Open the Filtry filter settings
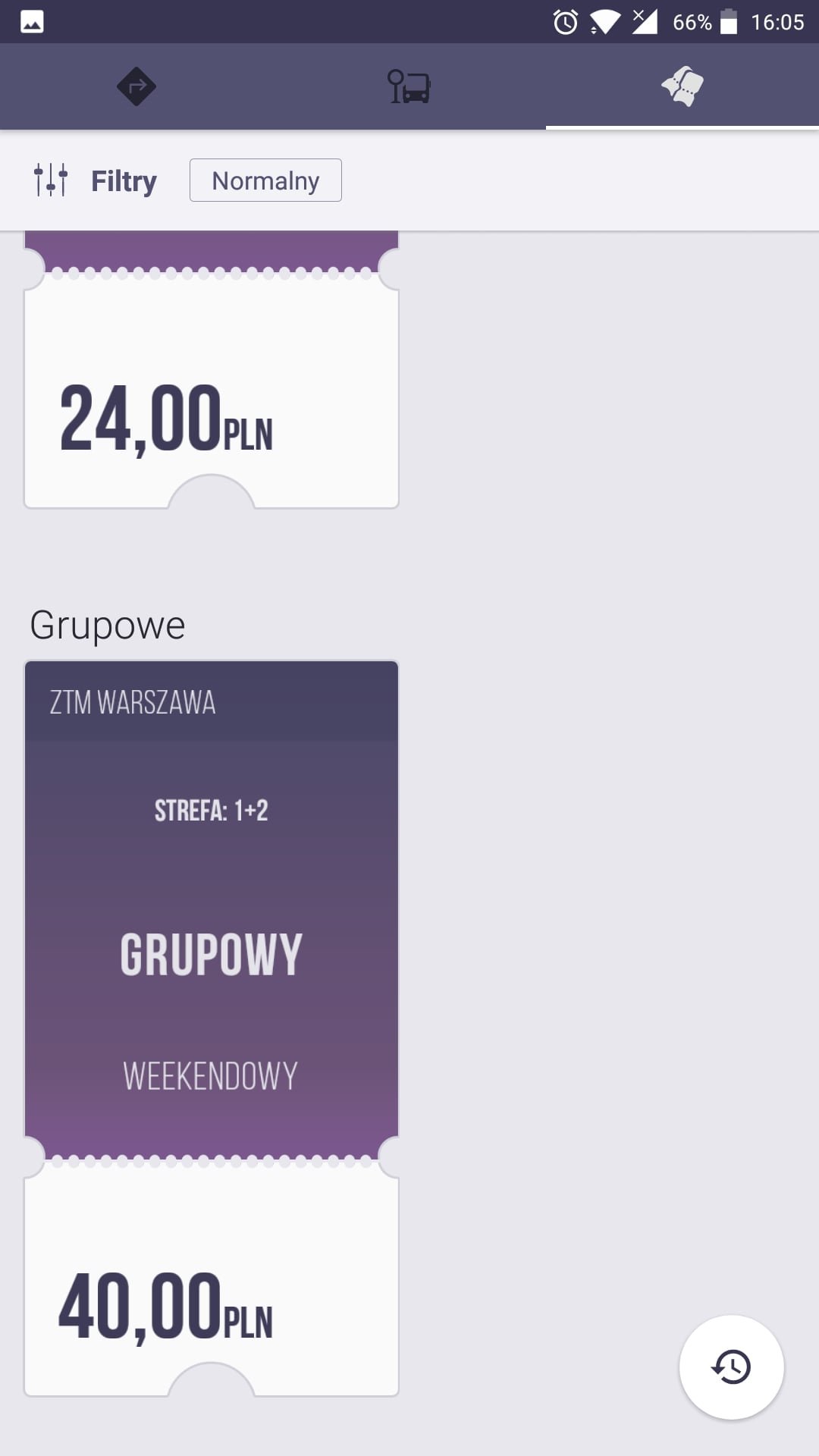Viewport: 819px width, 1456px height. click(x=96, y=180)
